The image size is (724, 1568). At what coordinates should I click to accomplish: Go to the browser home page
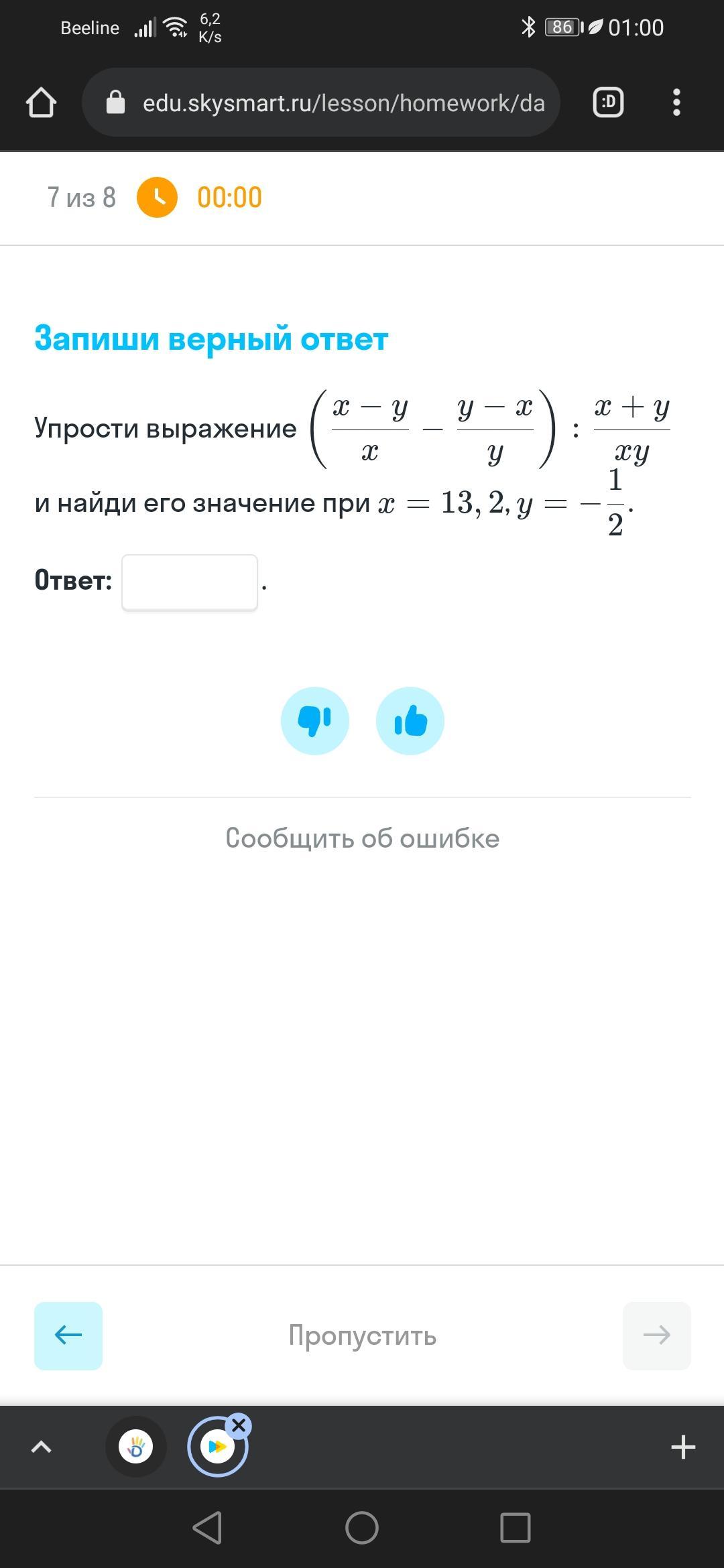pos(41,103)
